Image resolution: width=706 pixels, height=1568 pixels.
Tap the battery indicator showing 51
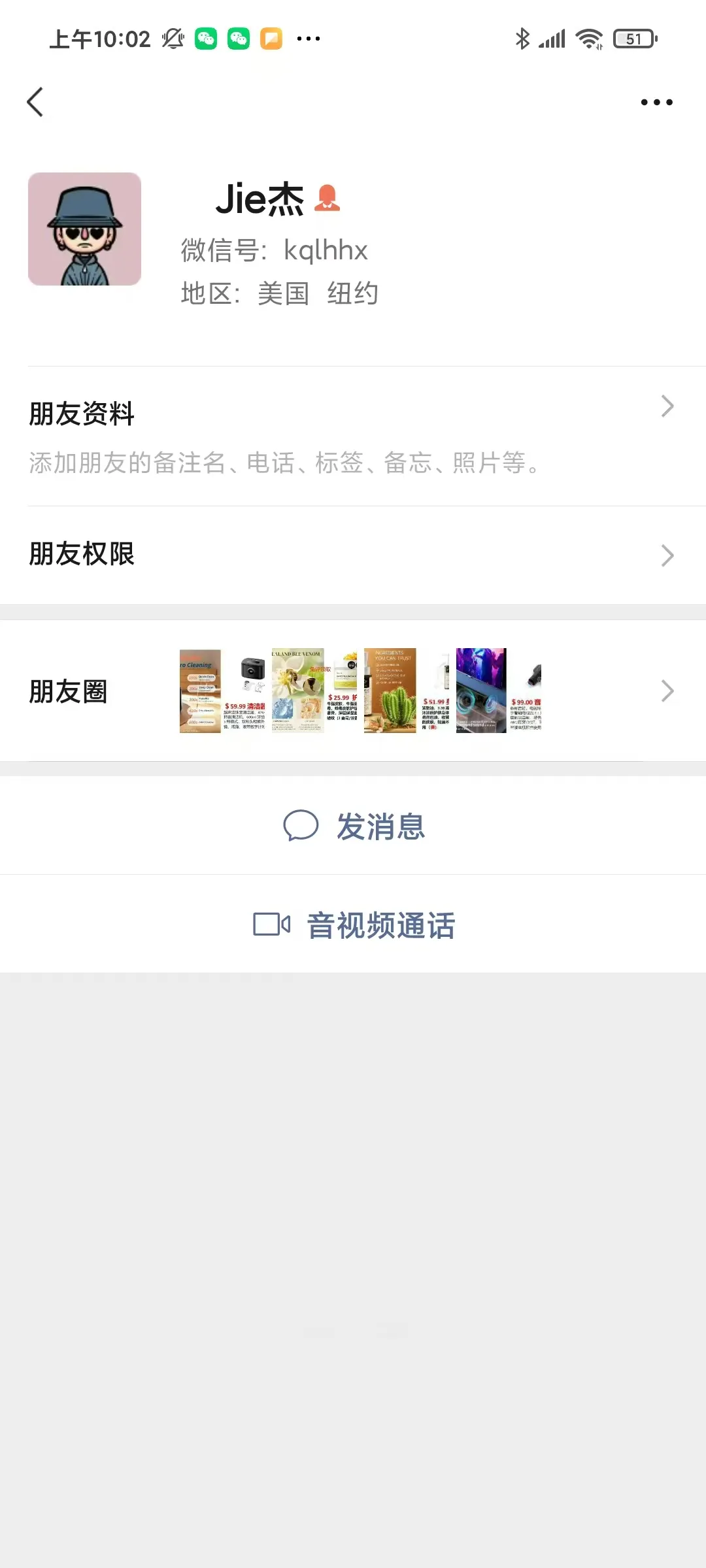pos(631,39)
